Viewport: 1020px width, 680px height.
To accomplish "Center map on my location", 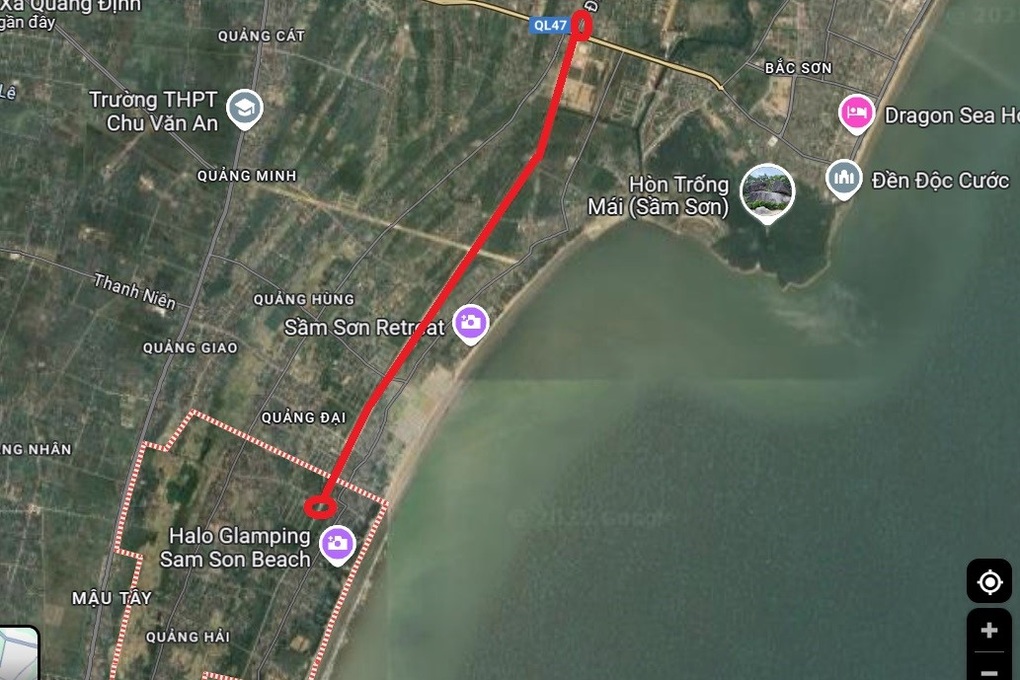I will [989, 581].
